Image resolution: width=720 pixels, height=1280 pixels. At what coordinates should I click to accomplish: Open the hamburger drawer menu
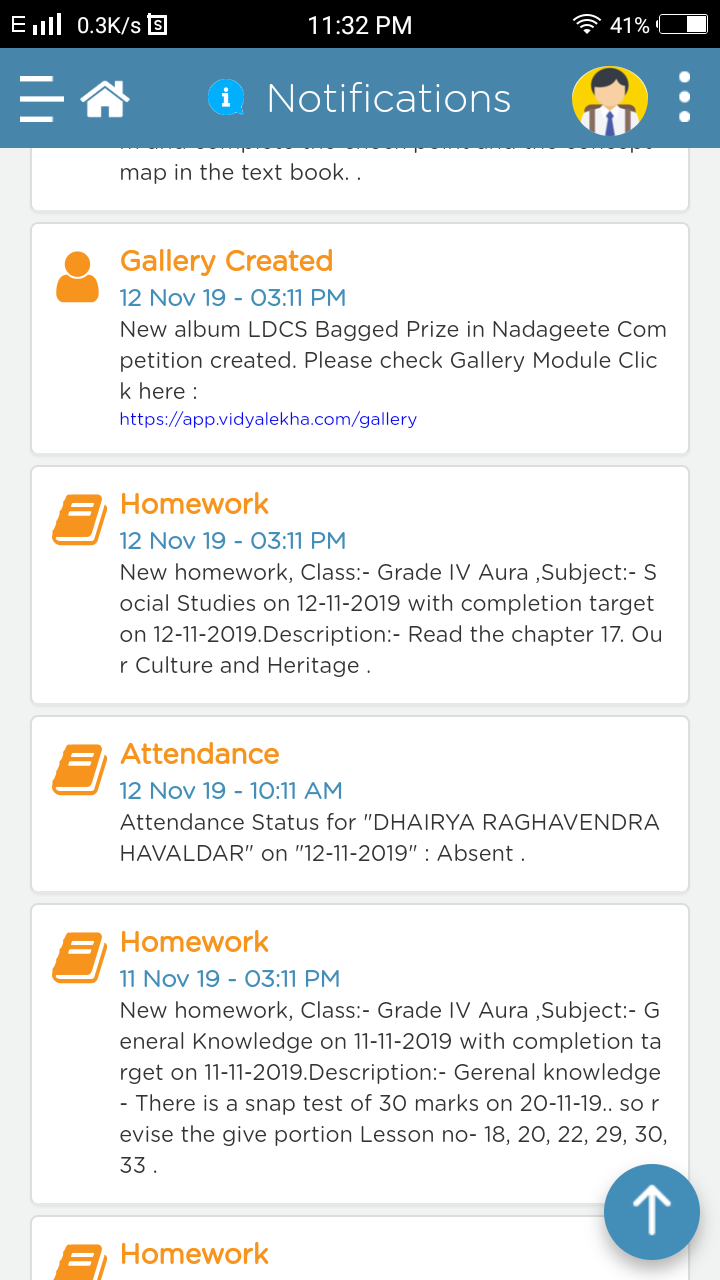[41, 98]
